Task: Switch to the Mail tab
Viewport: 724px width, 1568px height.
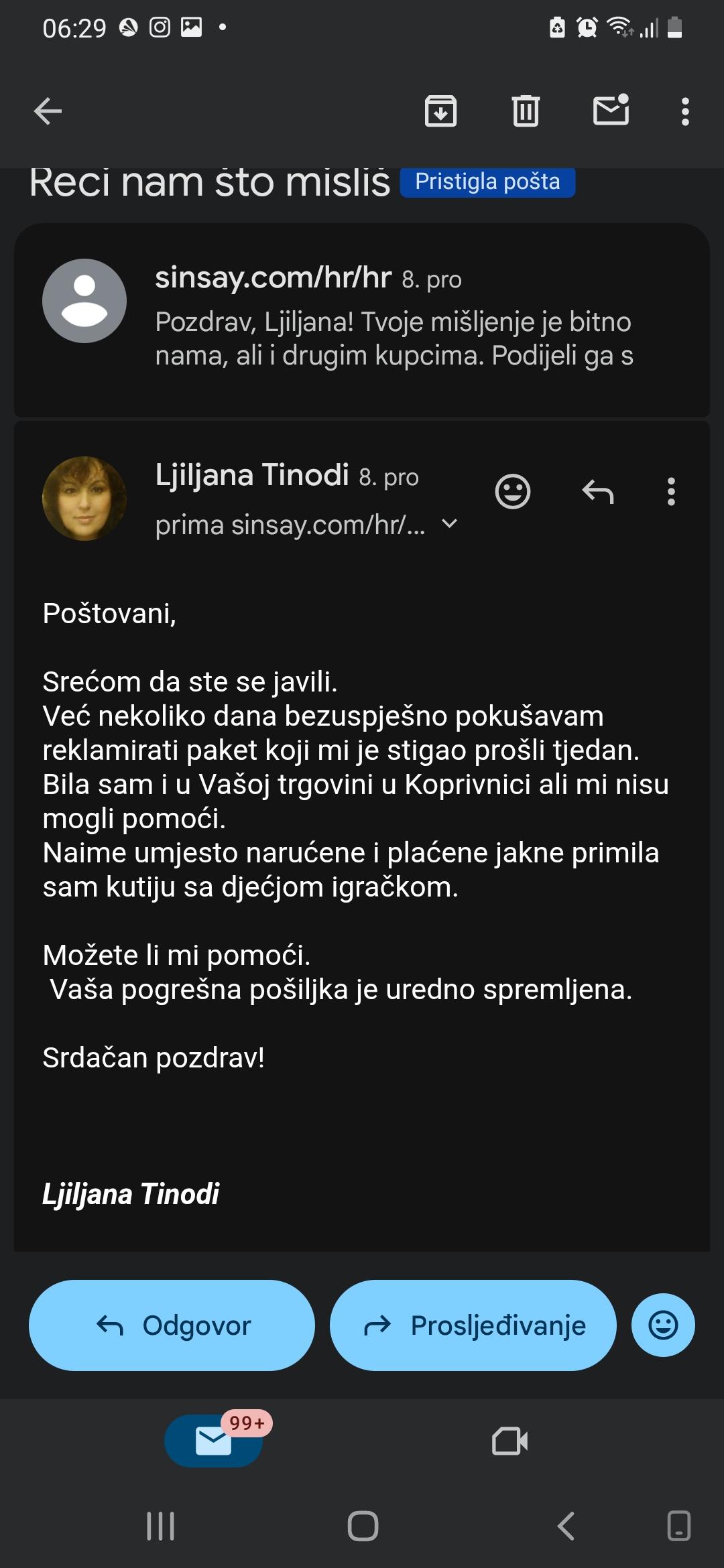Action: 213,1441
